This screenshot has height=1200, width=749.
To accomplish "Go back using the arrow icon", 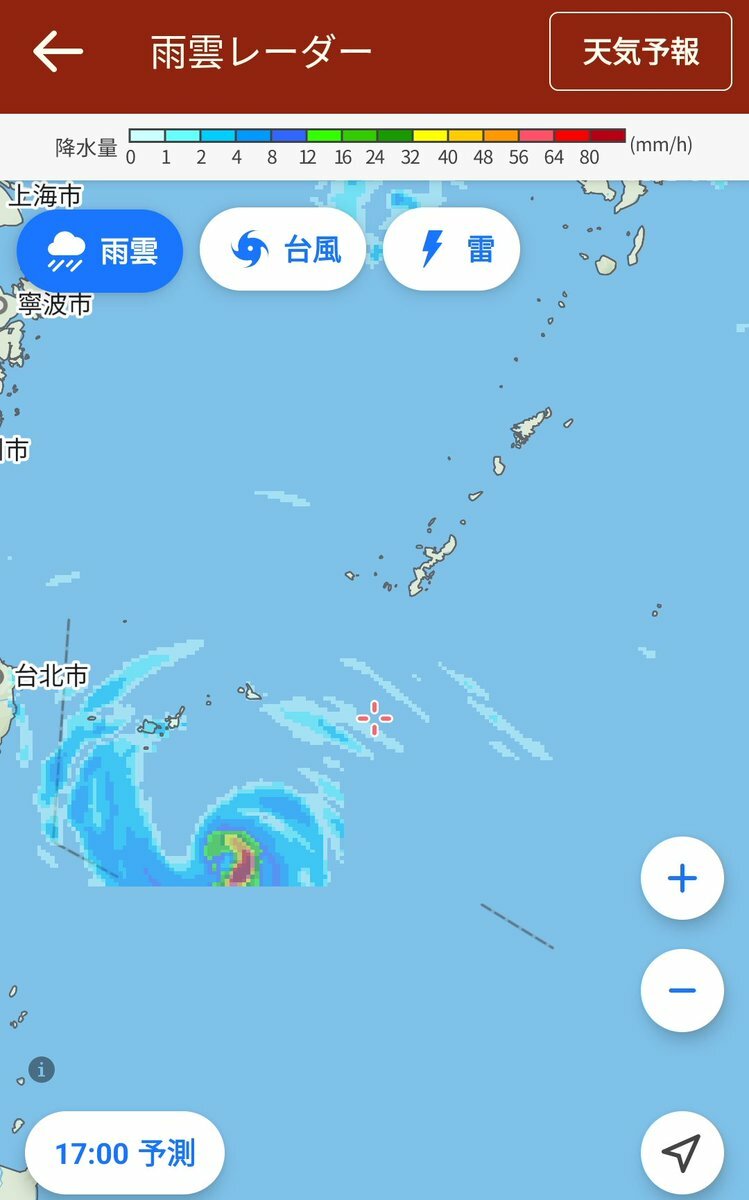I will [57, 51].
